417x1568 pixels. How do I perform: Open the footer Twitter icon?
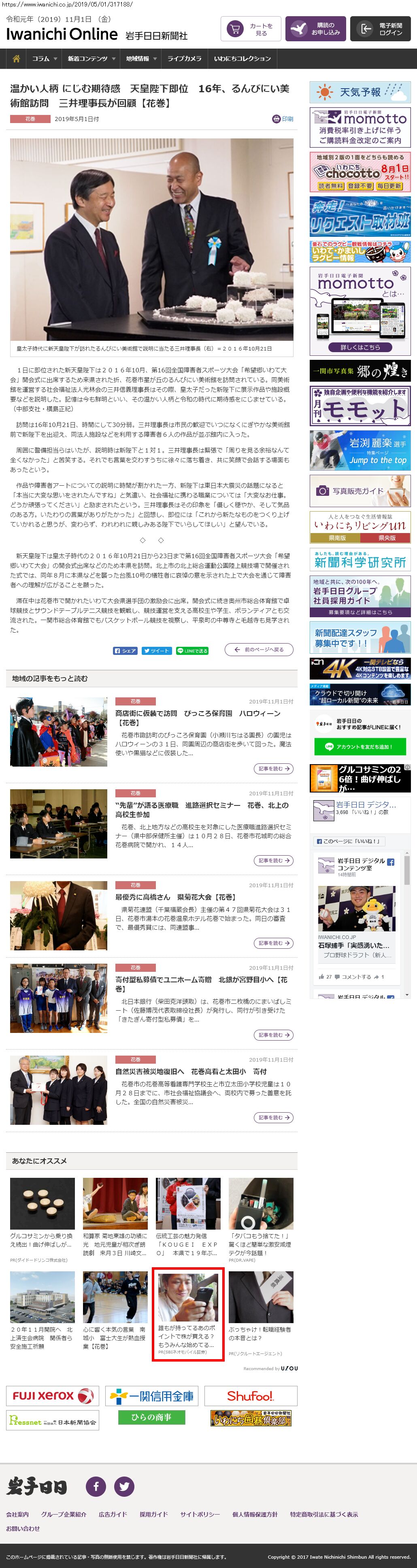[124, 1486]
